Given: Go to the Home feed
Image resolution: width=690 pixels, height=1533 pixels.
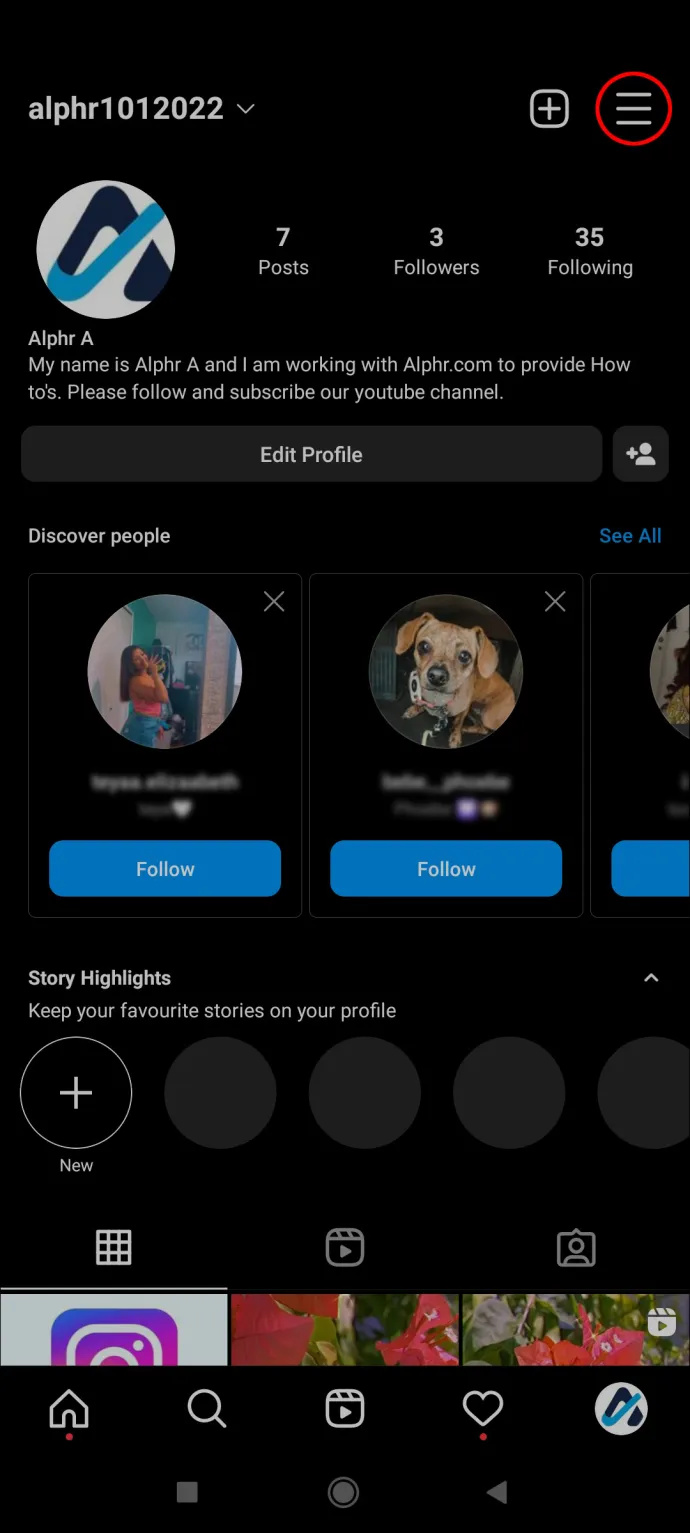Looking at the screenshot, I should click(x=69, y=1410).
